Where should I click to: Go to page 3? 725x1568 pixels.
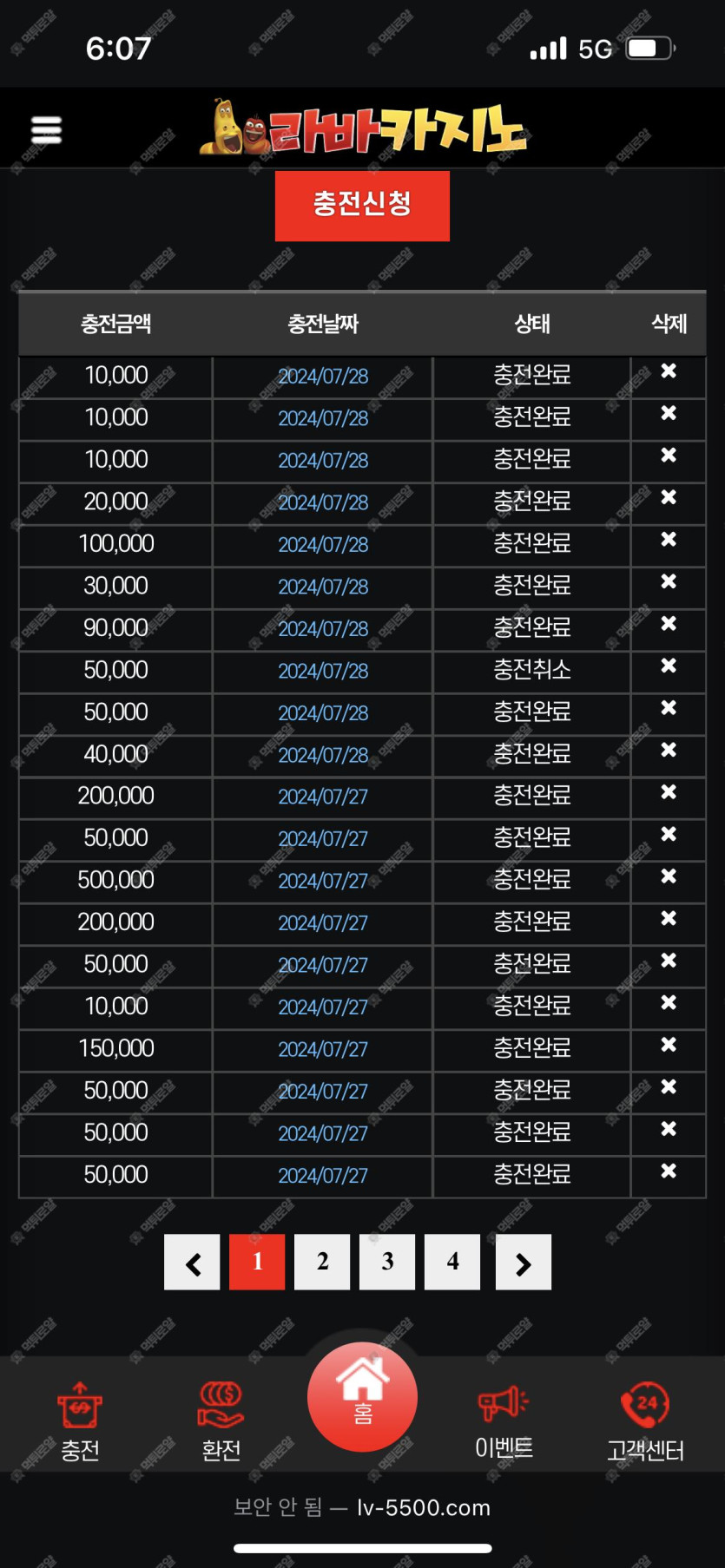387,1262
